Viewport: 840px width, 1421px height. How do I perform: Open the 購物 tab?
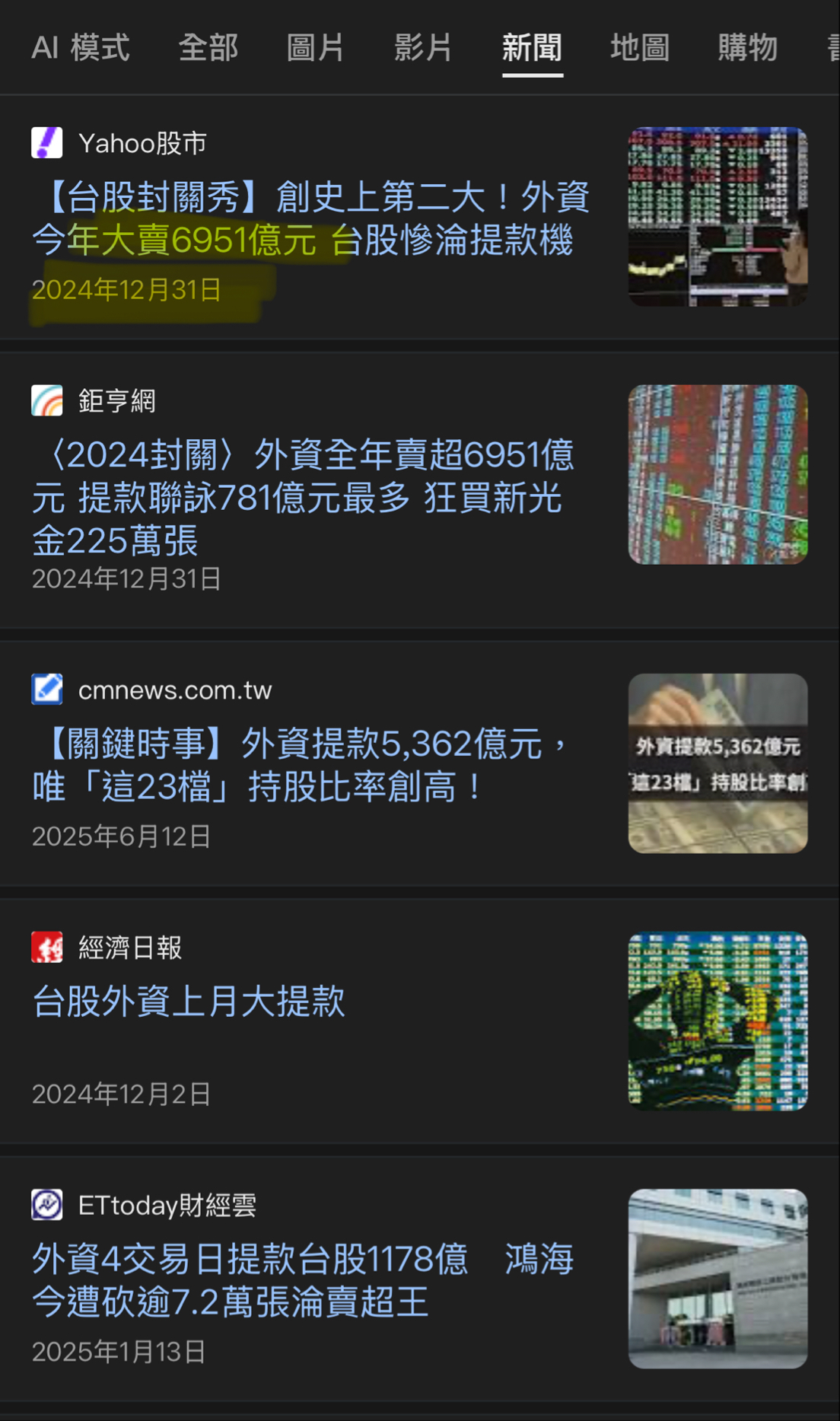[x=748, y=47]
